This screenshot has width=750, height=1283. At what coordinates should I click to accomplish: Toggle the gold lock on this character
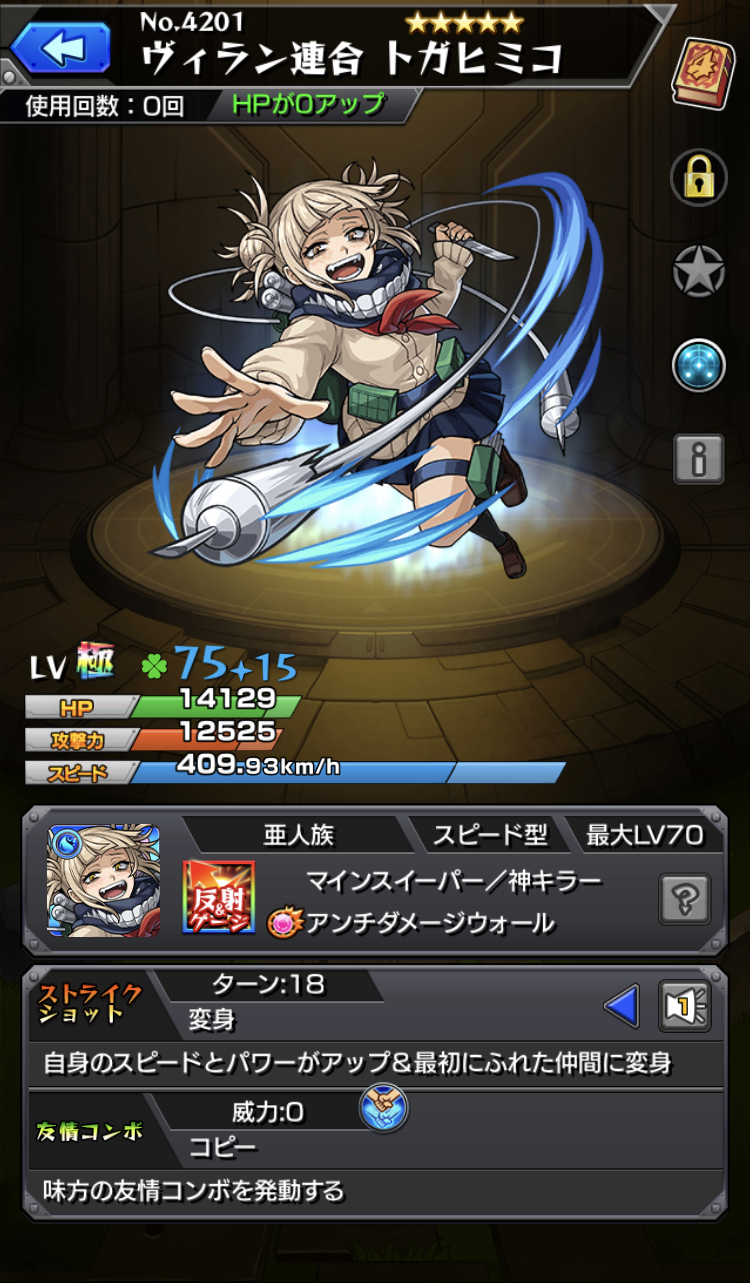click(698, 179)
